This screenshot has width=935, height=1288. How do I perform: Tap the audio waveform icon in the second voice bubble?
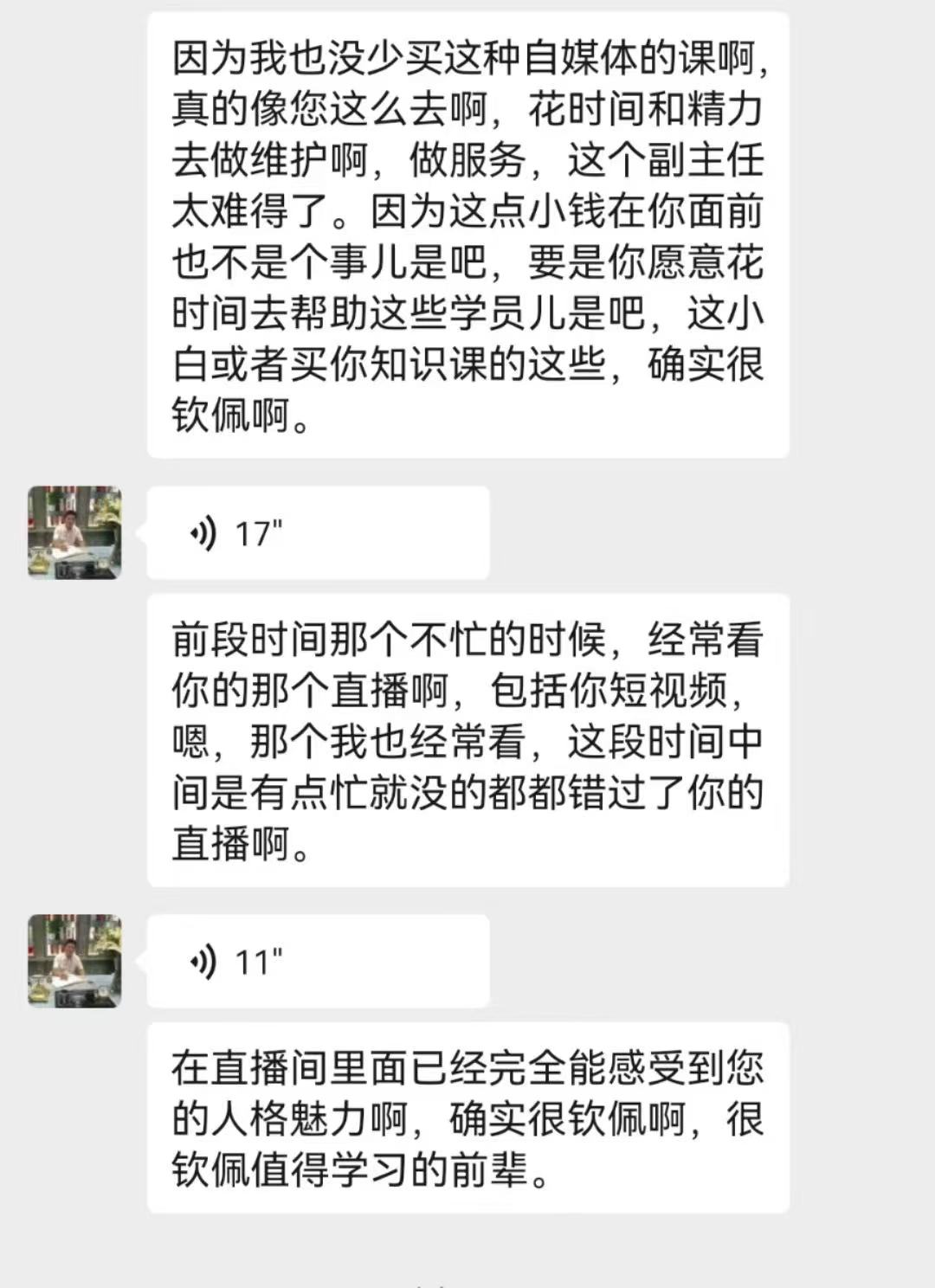(205, 960)
